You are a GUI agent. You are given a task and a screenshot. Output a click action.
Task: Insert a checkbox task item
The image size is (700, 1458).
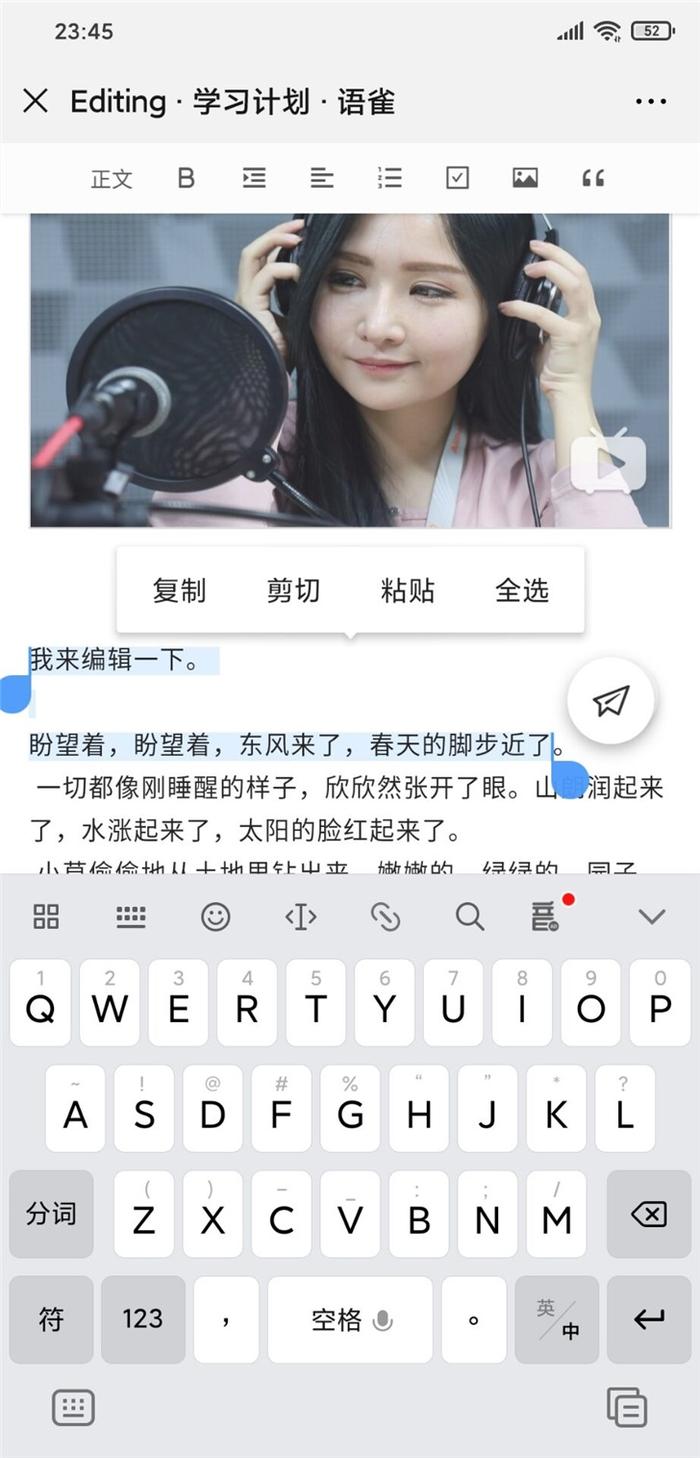pos(457,178)
